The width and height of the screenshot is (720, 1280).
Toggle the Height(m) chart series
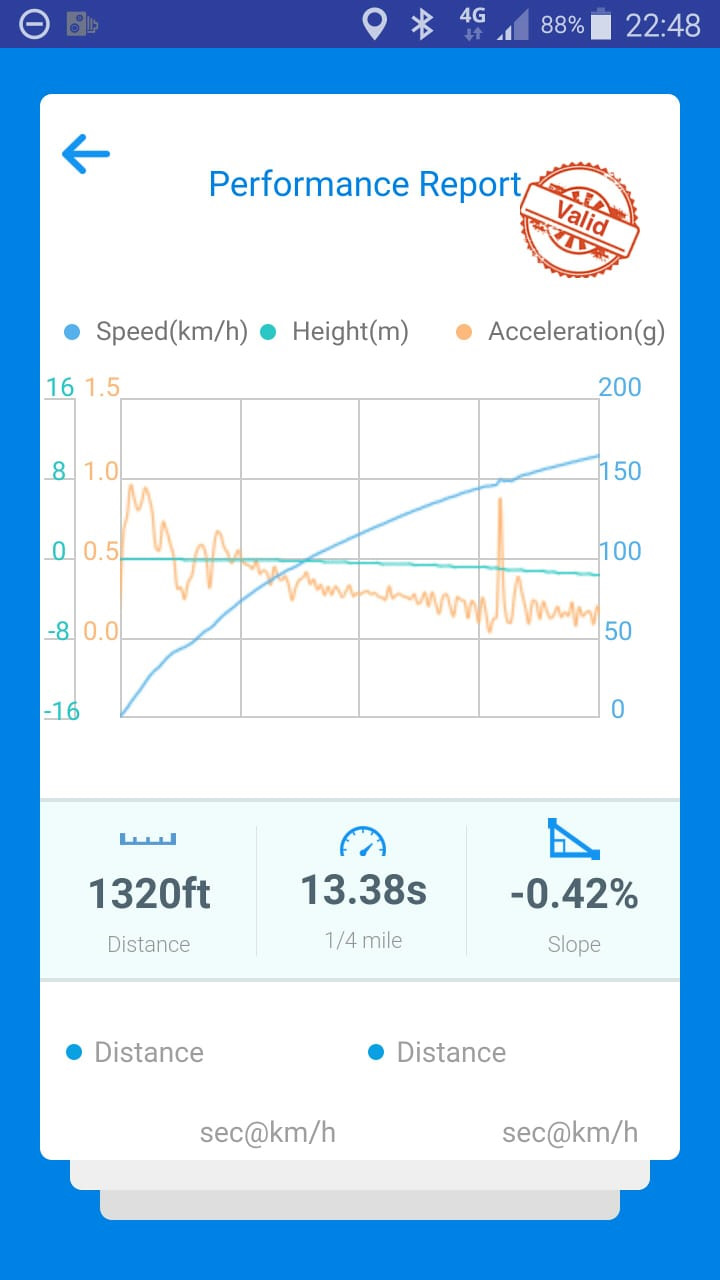pyautogui.click(x=336, y=332)
